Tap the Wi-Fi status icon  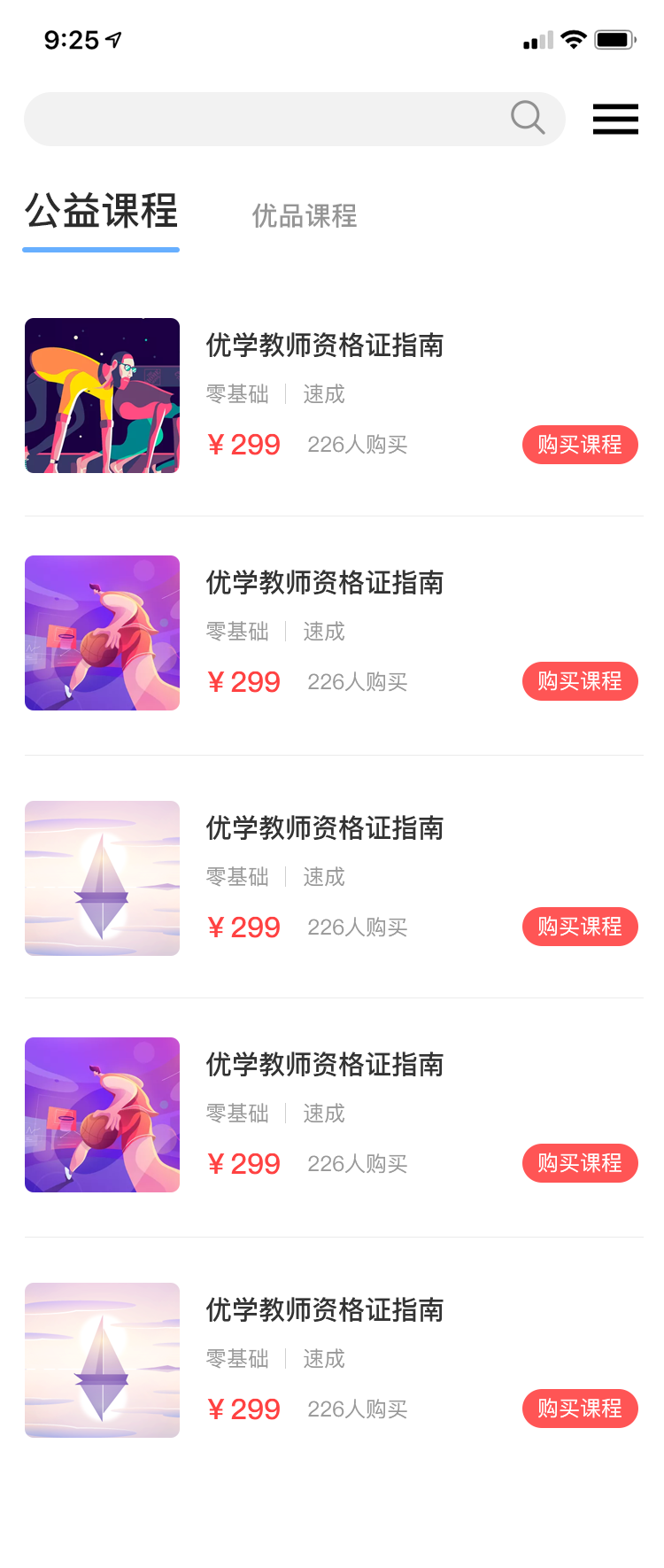(573, 39)
